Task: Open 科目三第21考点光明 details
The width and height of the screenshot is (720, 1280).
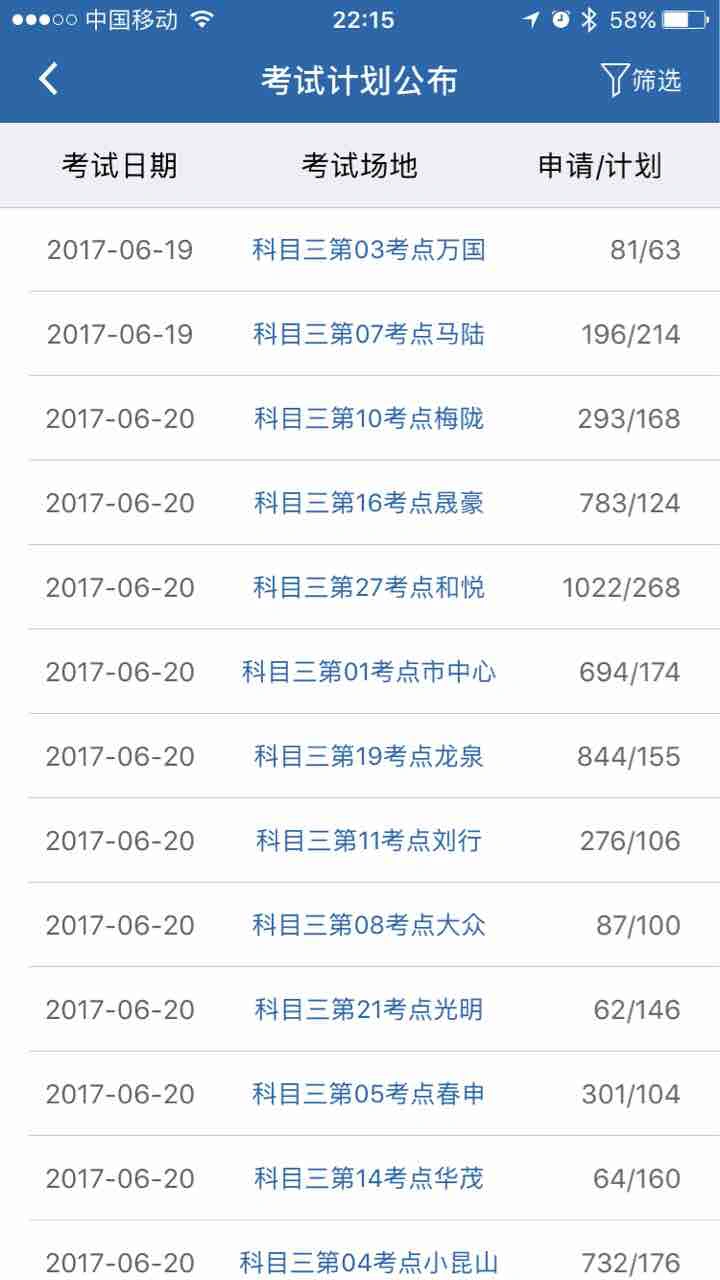Action: (x=369, y=1009)
